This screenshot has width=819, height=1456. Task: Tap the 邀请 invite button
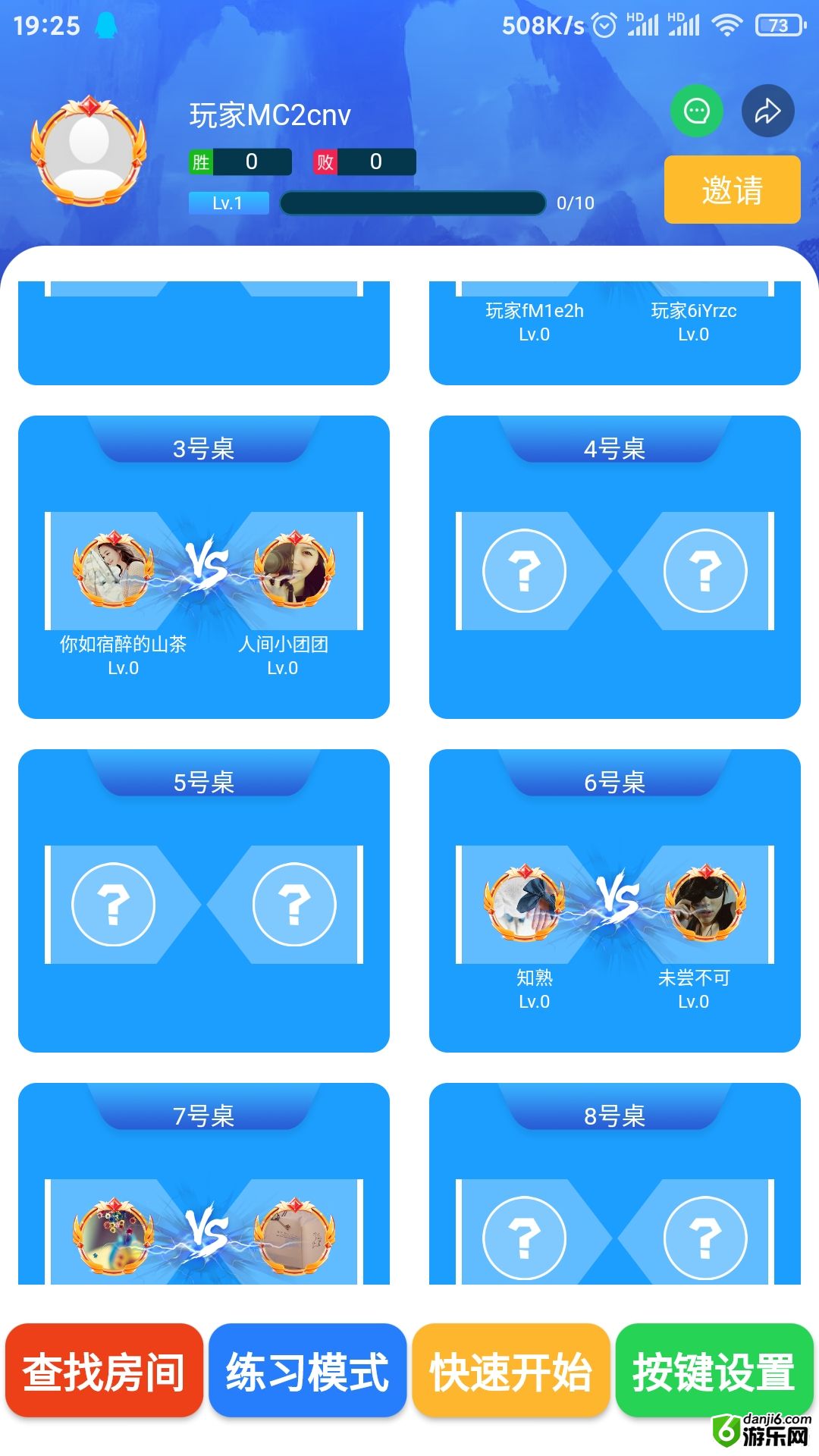click(x=732, y=190)
